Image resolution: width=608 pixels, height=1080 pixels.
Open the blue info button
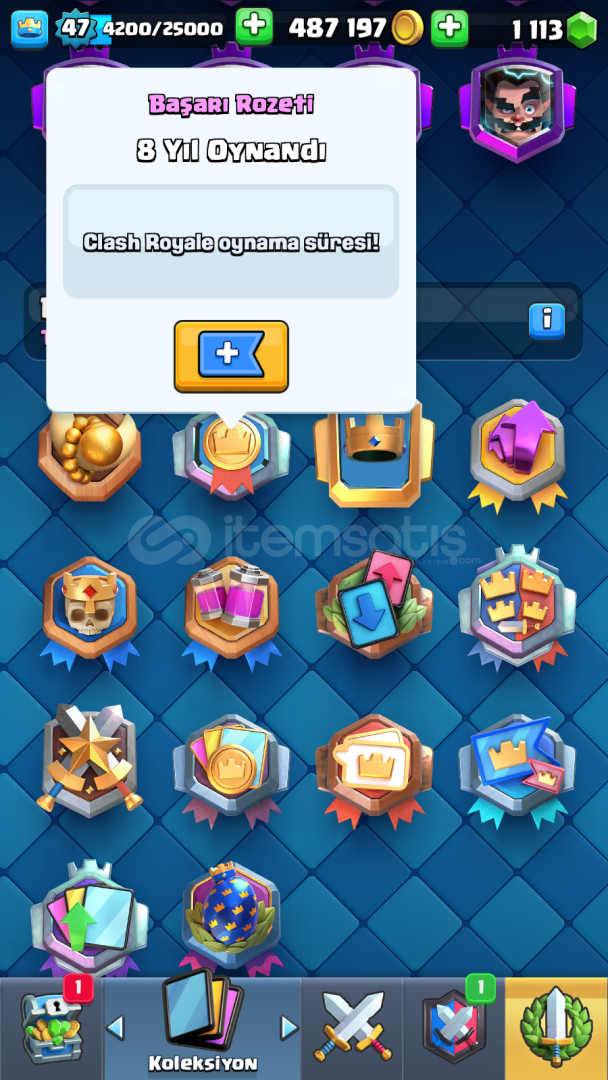click(547, 321)
